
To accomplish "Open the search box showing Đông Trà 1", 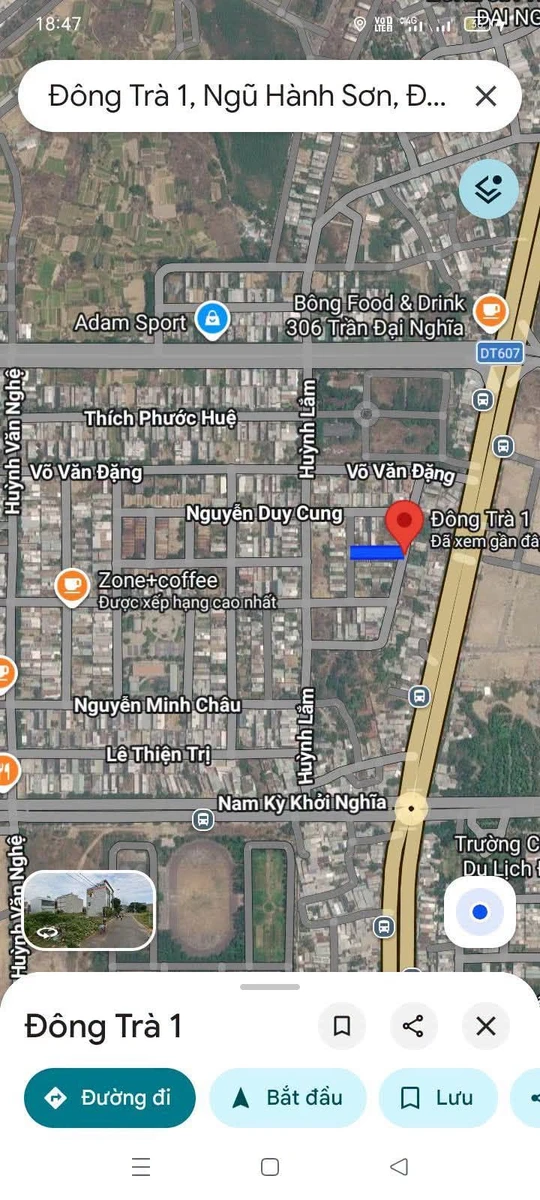I will [x=248, y=96].
